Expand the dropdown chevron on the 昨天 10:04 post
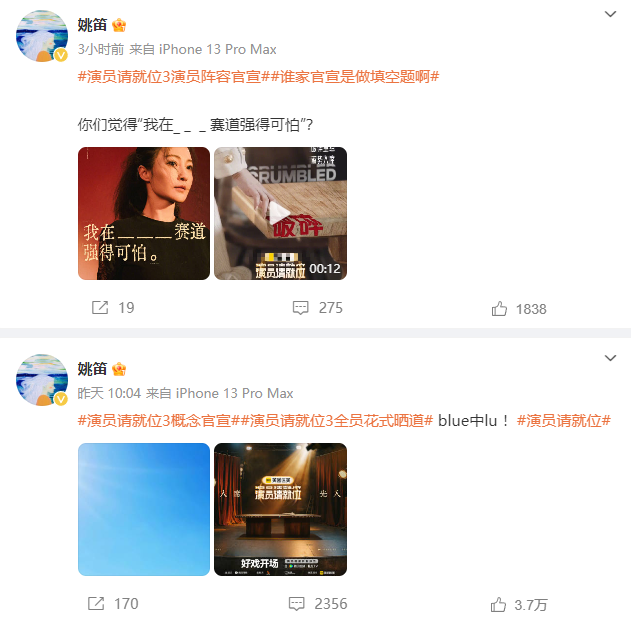631x621 pixels. point(611,358)
